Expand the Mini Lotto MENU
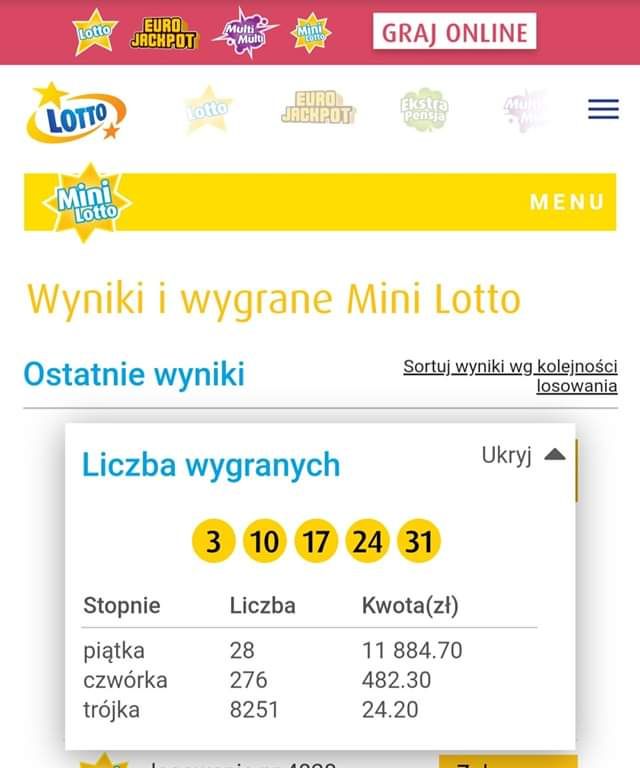Image resolution: width=640 pixels, height=768 pixels. pyautogui.click(x=566, y=202)
